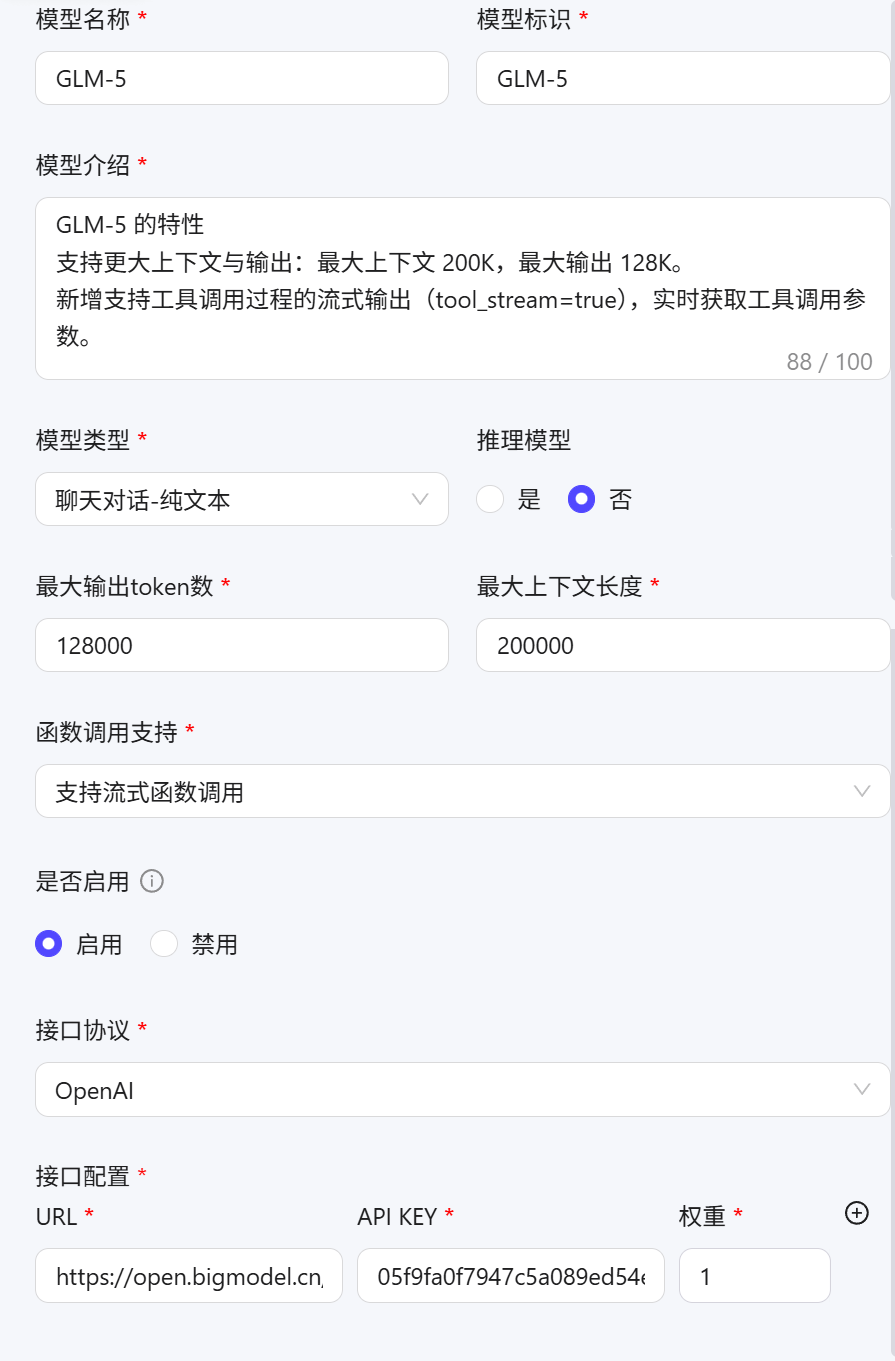
Task: Click the 最大上下文长度 field showing 200000
Action: pos(683,645)
